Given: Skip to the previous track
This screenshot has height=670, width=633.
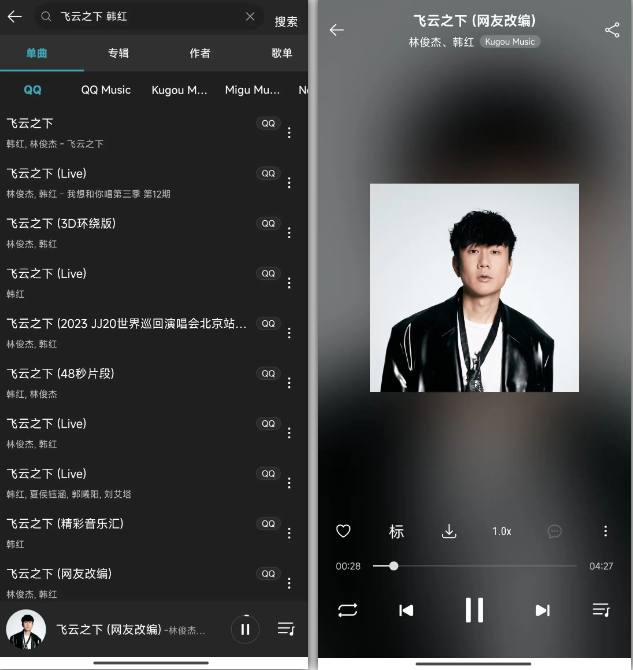Looking at the screenshot, I should tap(406, 610).
